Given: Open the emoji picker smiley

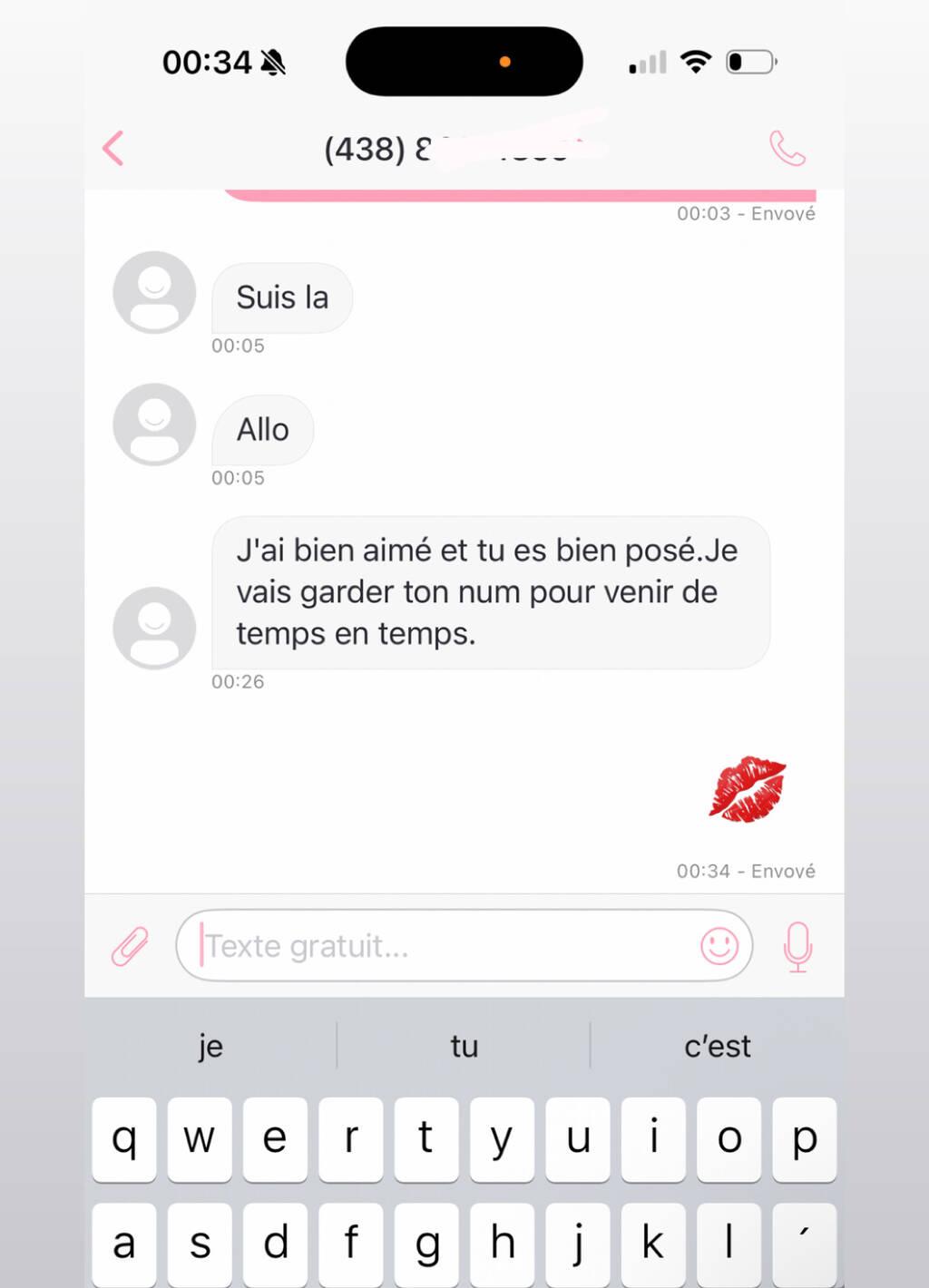Looking at the screenshot, I should tap(719, 946).
